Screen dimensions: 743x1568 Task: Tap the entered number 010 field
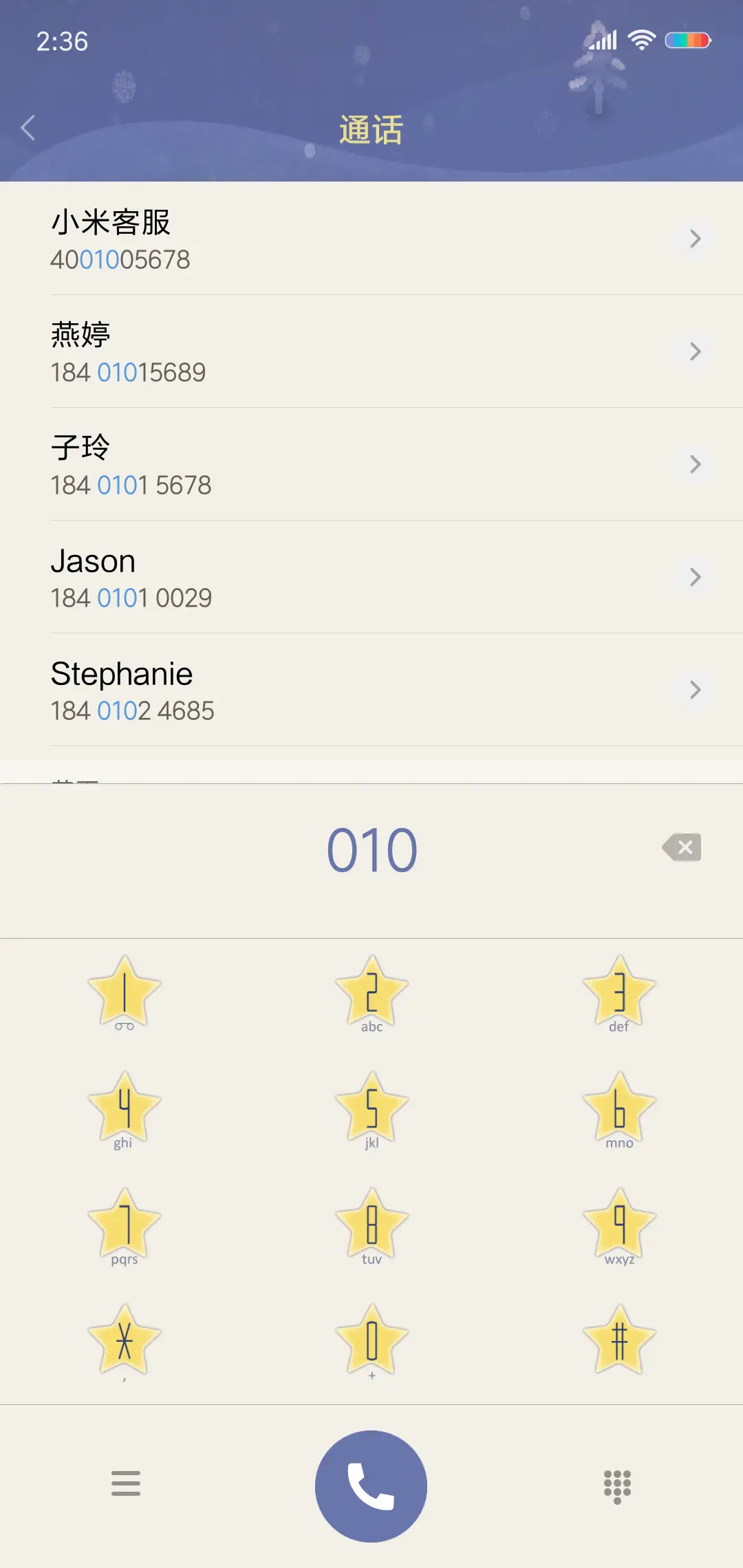tap(371, 849)
